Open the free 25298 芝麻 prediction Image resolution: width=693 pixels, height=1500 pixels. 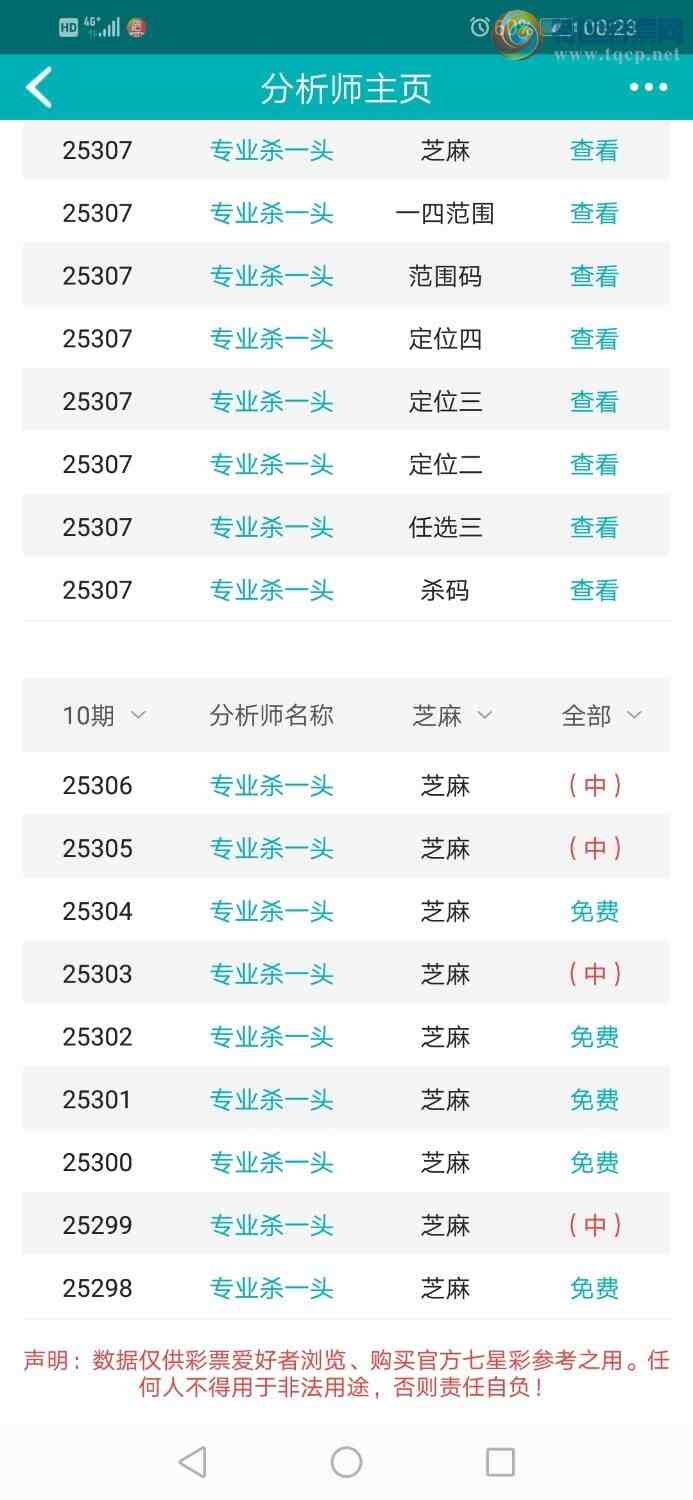click(x=594, y=1288)
